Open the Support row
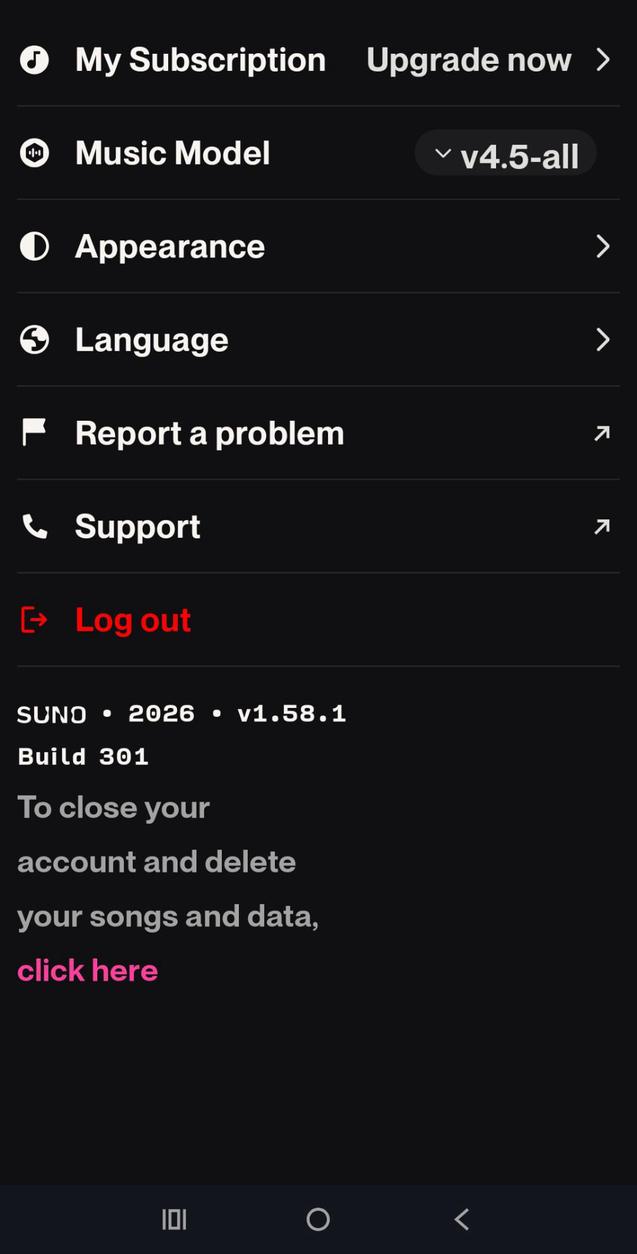Viewport: 637px width, 1254px height. coord(318,527)
